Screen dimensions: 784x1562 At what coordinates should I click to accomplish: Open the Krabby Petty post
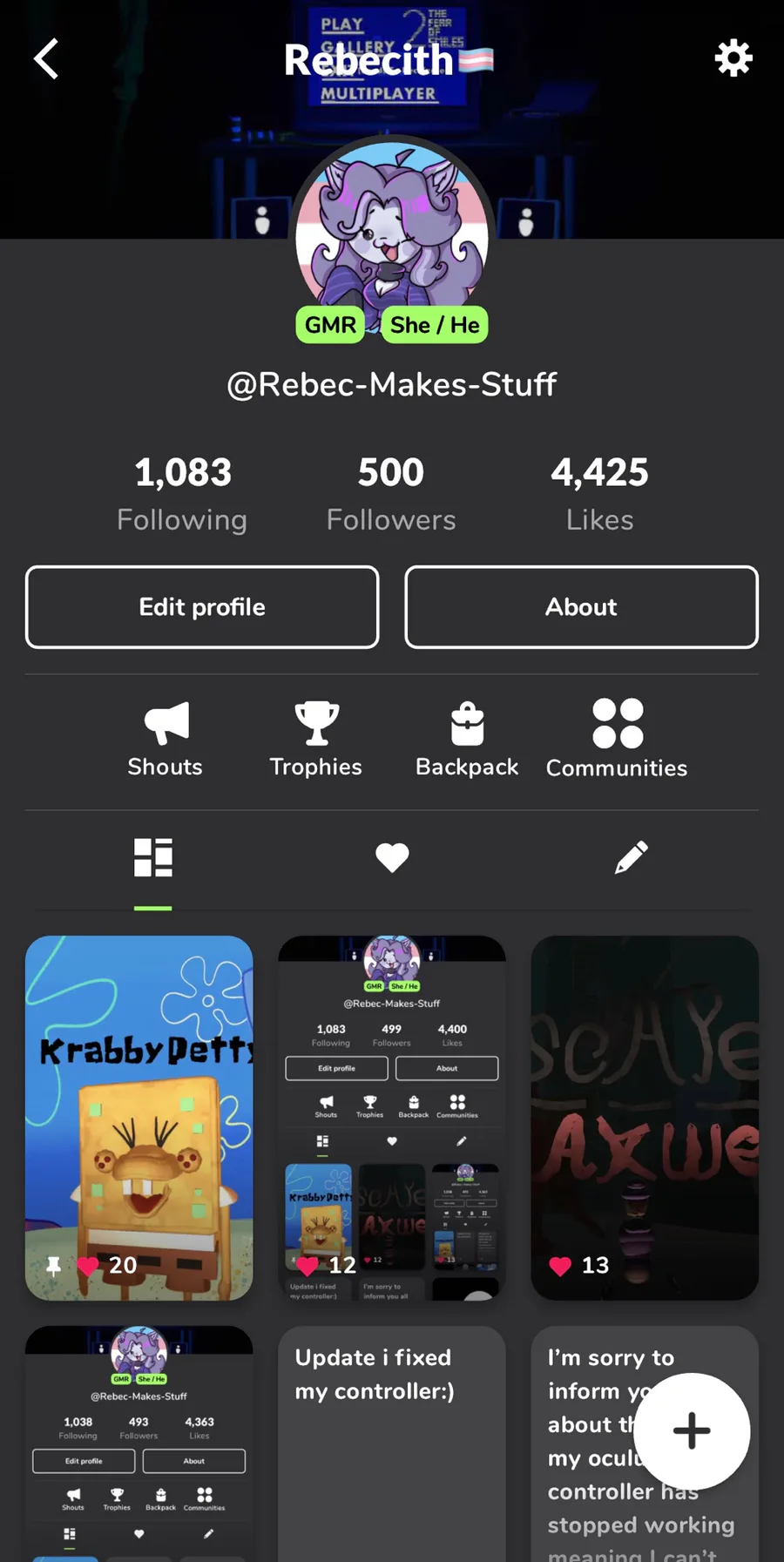click(x=139, y=1118)
